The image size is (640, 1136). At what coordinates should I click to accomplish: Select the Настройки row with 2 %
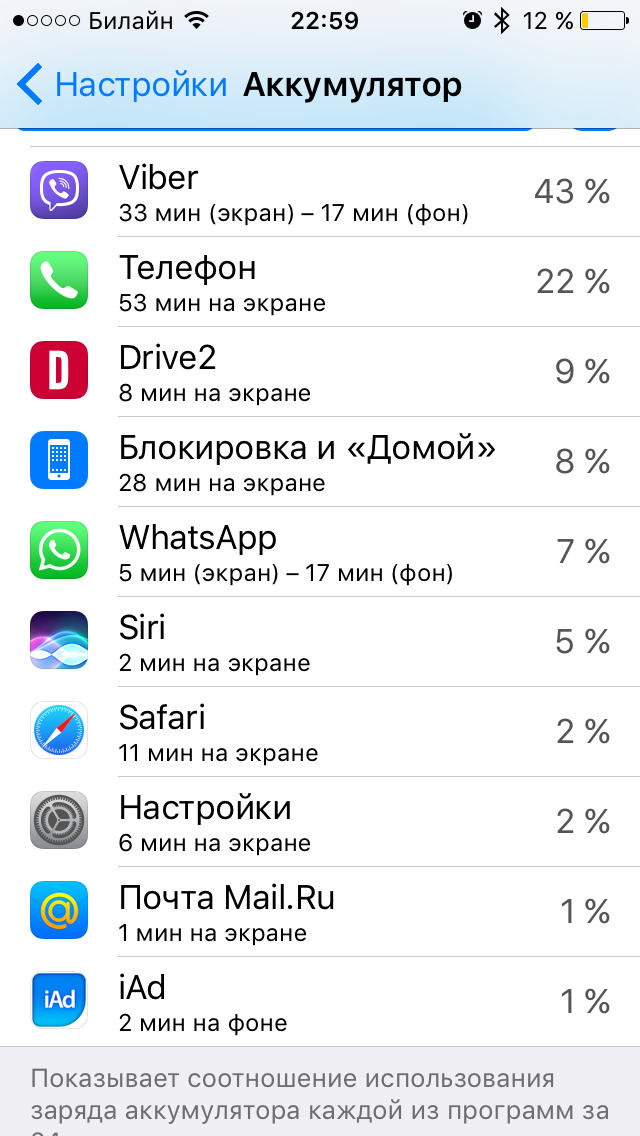[320, 821]
